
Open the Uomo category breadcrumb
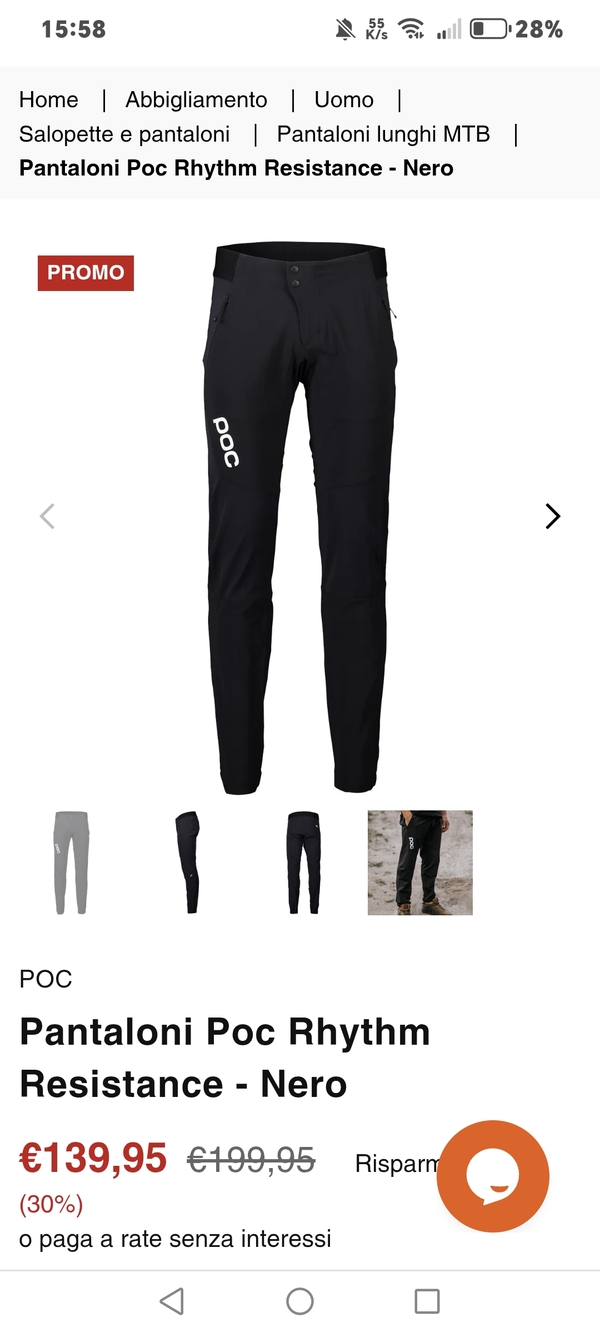(x=343, y=100)
